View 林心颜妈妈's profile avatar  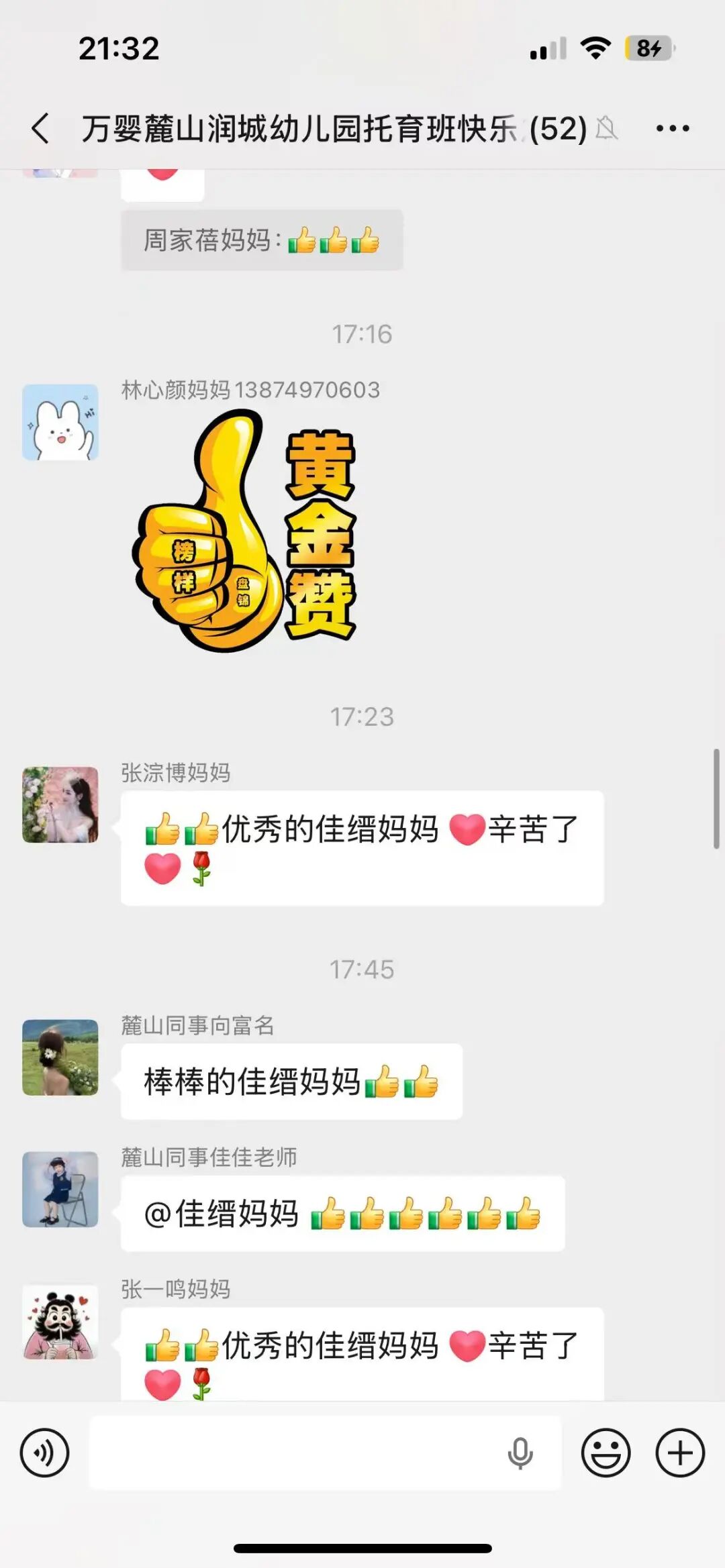click(x=60, y=422)
